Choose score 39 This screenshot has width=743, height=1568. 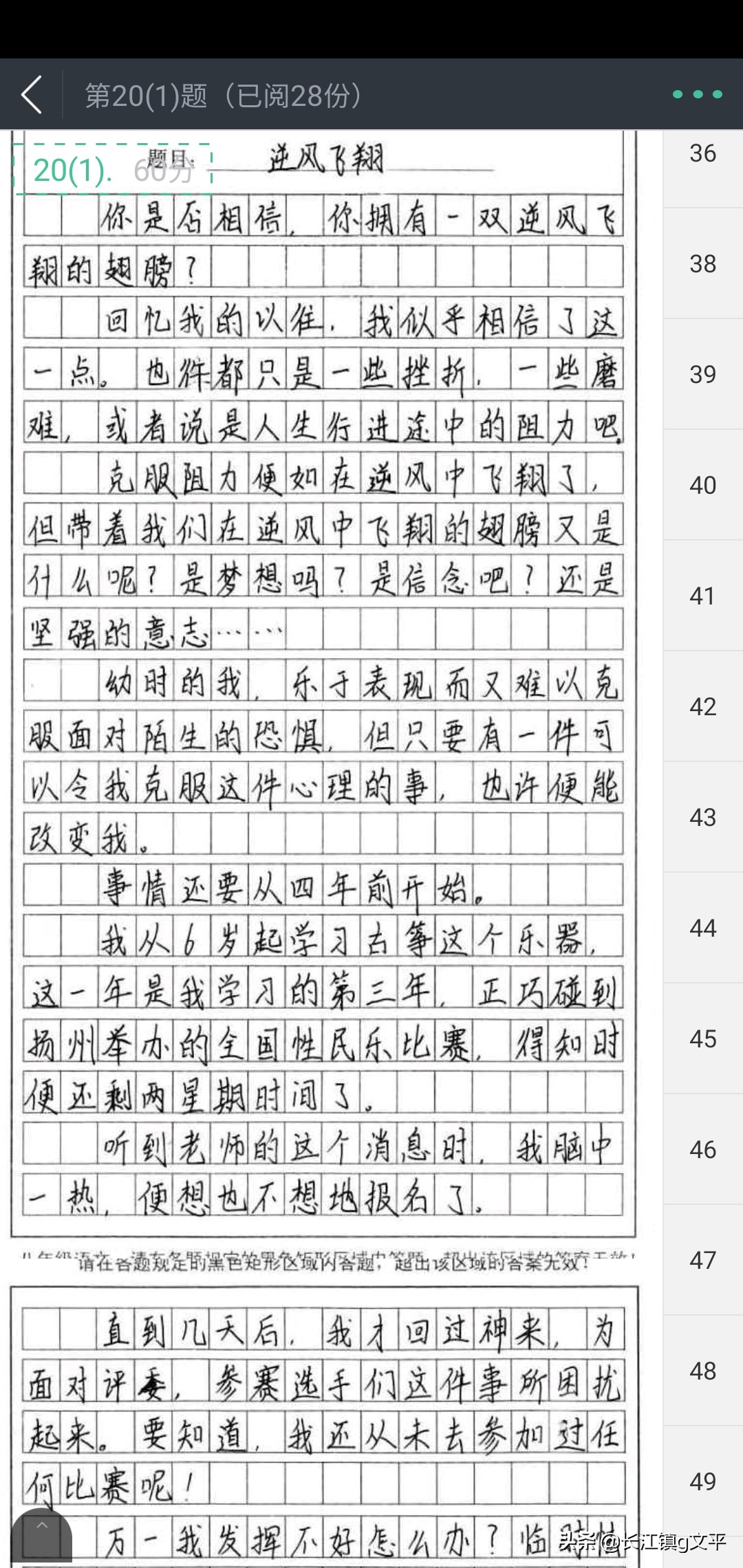coord(702,375)
